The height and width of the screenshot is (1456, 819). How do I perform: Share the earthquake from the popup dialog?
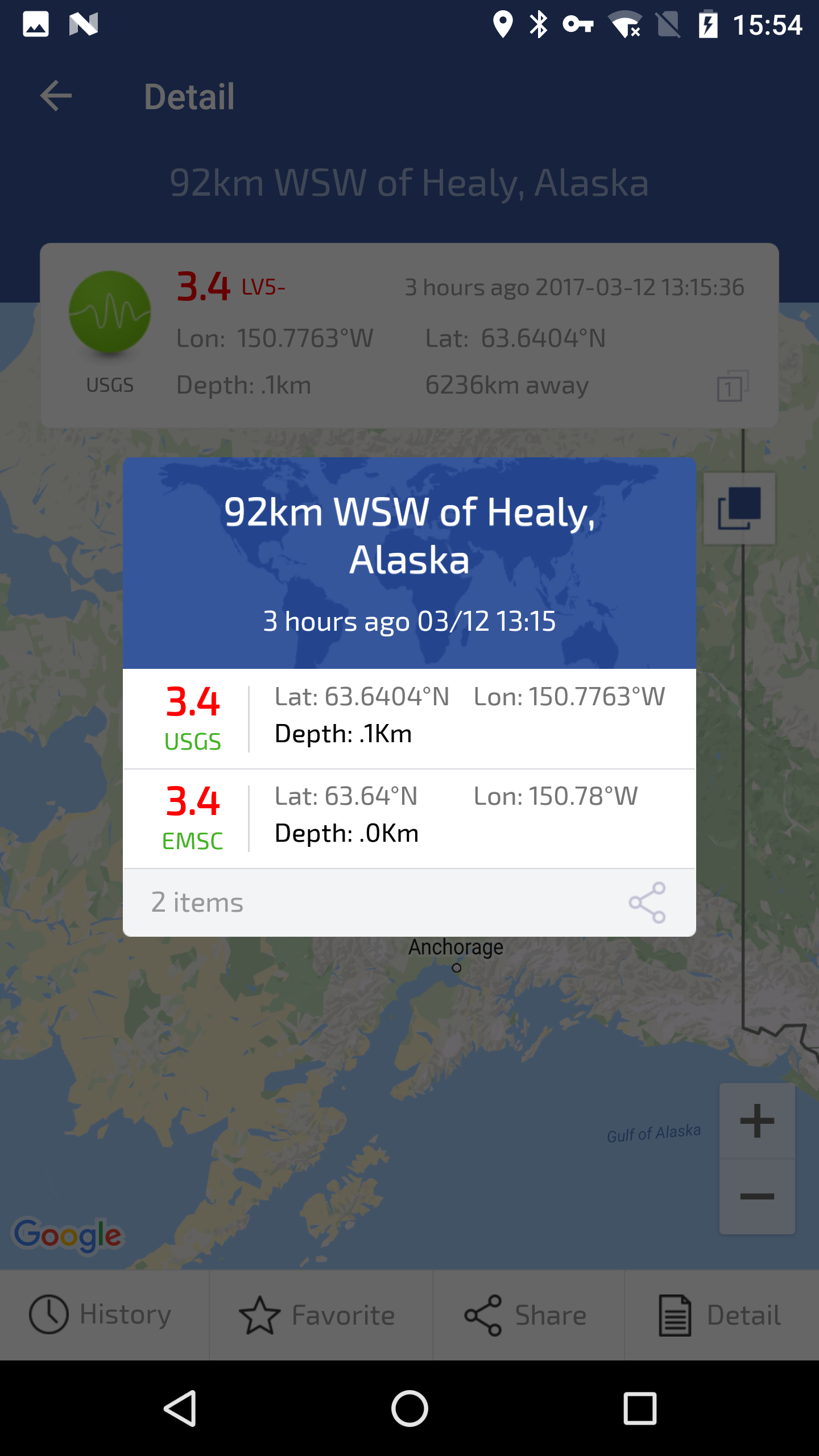647,903
